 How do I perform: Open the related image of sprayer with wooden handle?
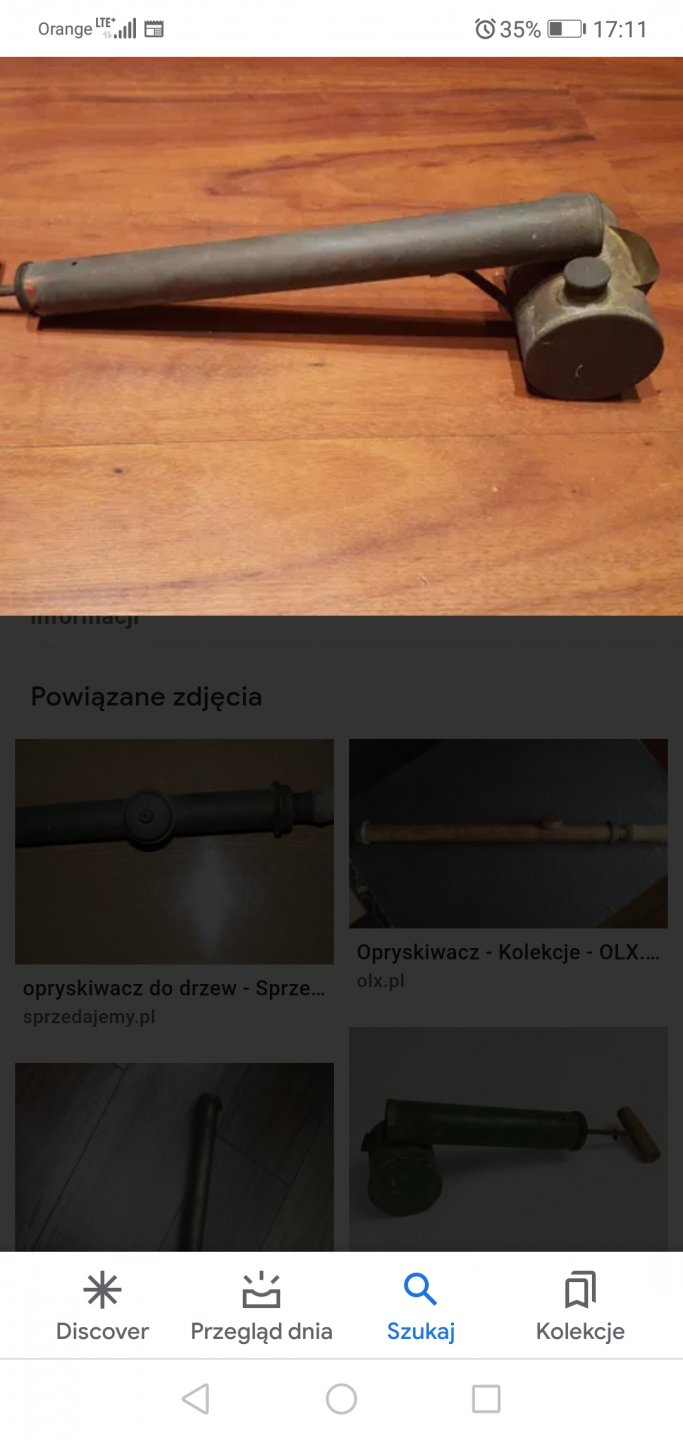tap(508, 1138)
